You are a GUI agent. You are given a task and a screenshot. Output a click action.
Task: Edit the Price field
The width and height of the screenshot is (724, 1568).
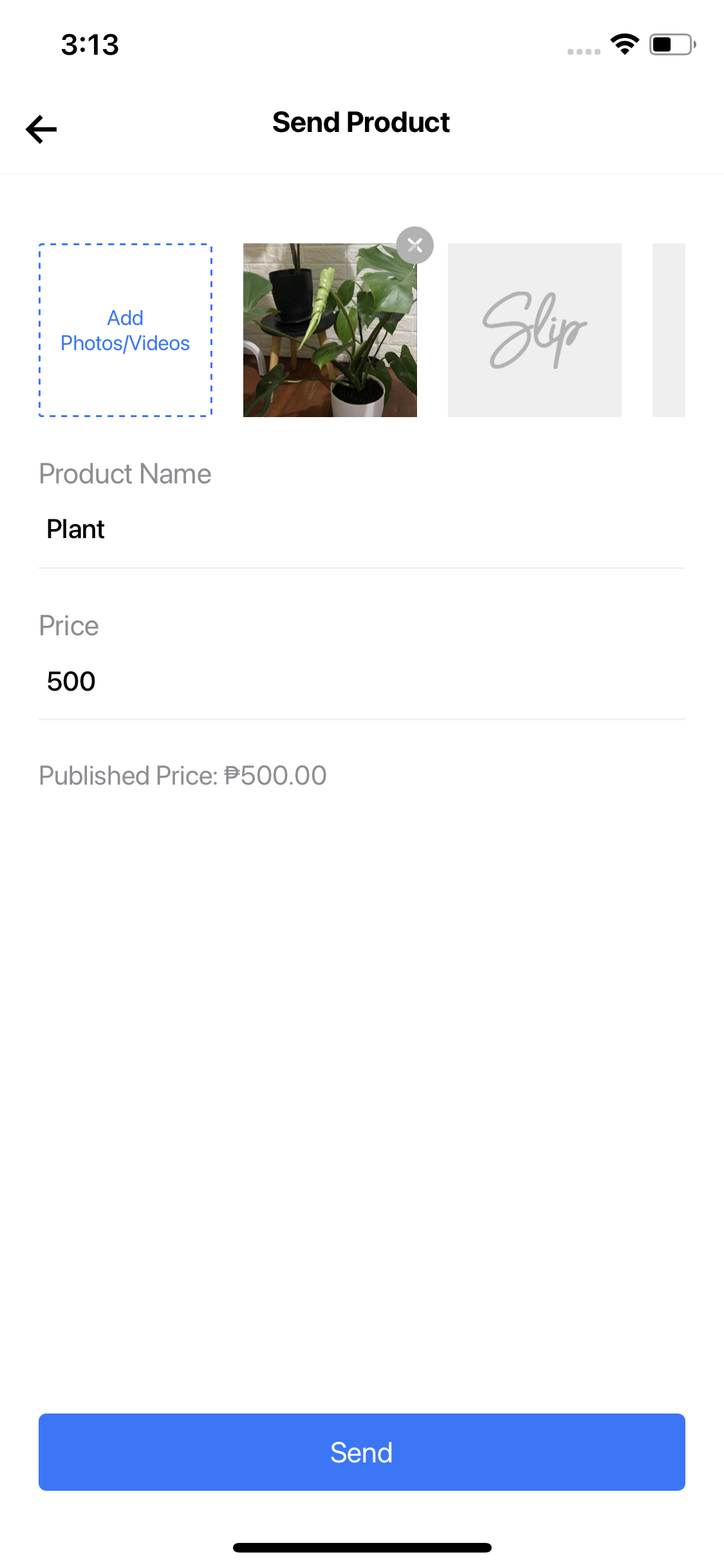(362, 681)
